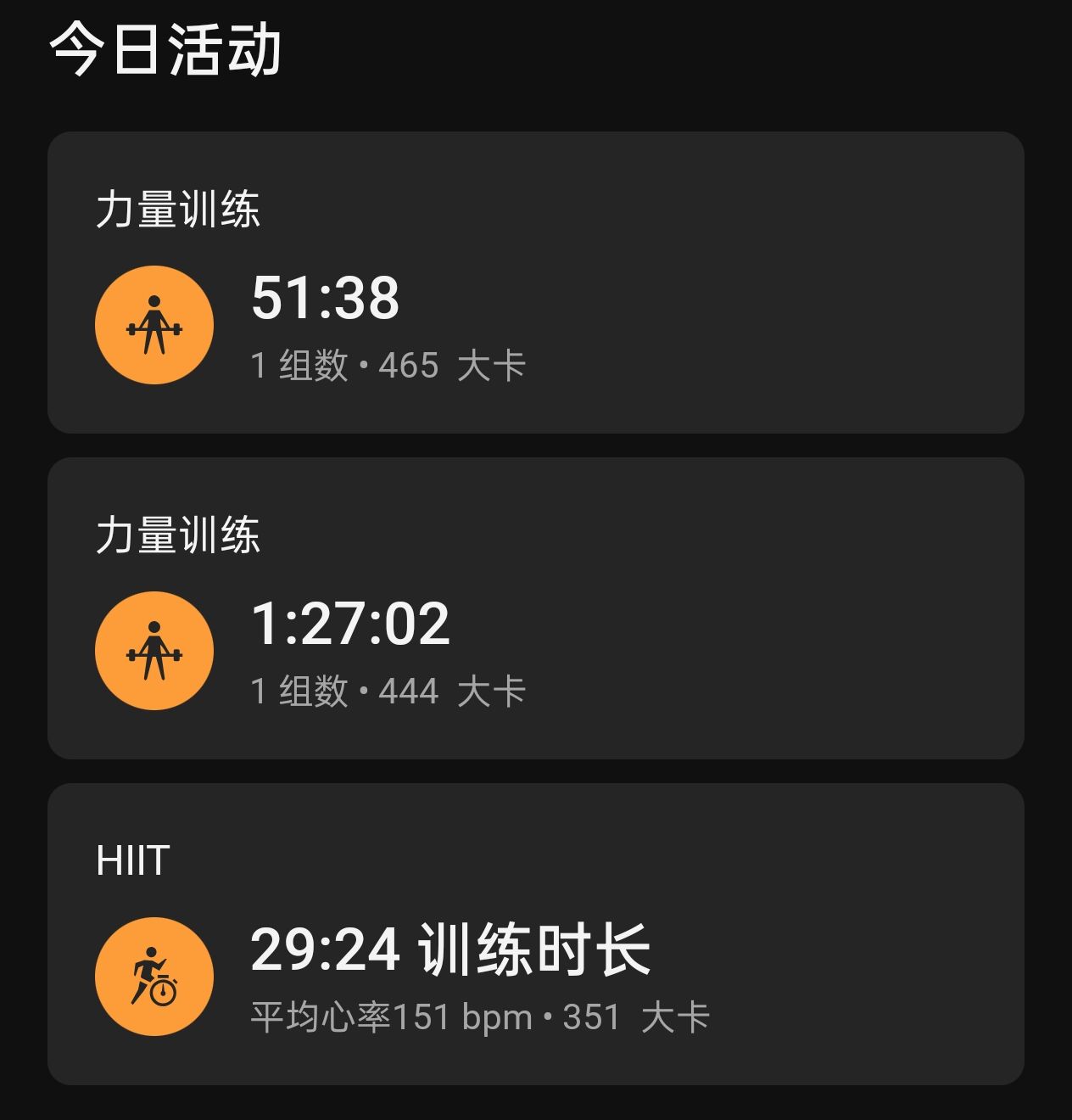Open the 1:27:02 strength training activity
1072x1120 pixels.
534,608
